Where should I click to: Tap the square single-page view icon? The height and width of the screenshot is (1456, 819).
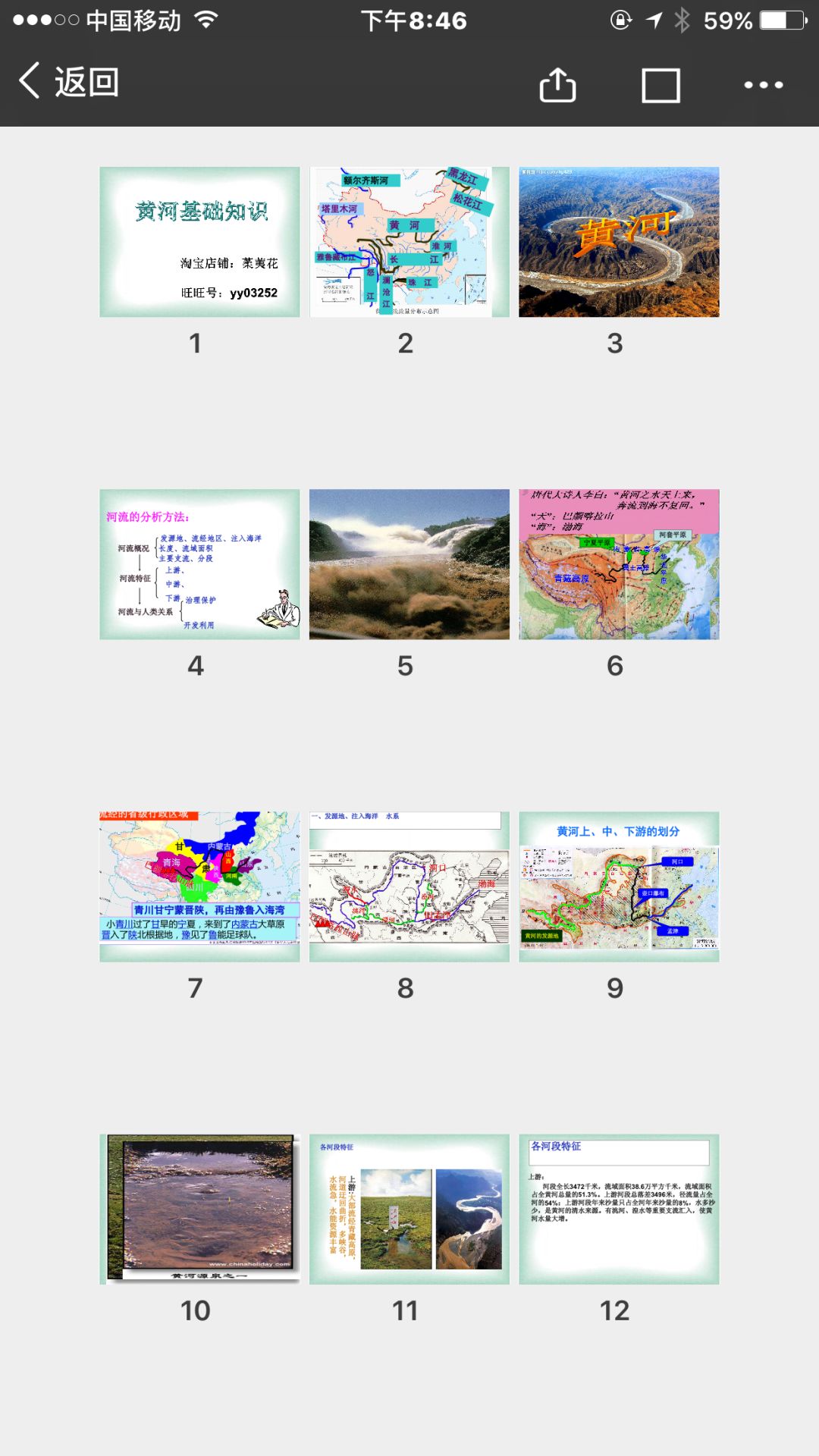[661, 85]
